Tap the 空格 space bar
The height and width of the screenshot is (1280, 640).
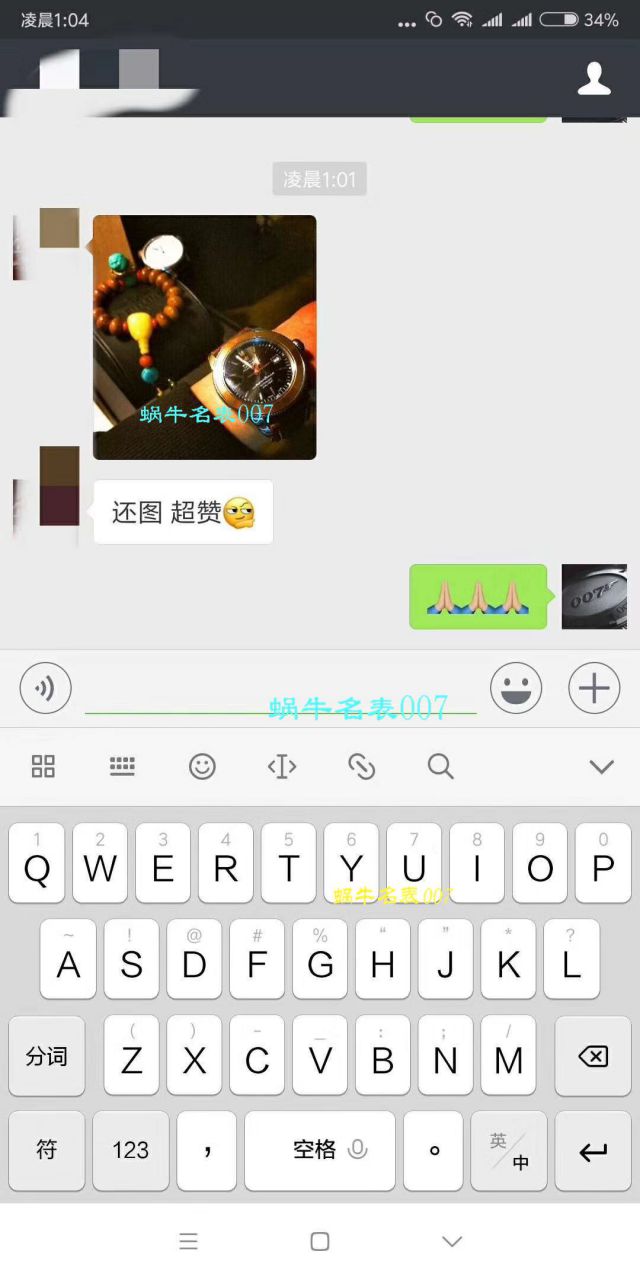pos(320,1150)
